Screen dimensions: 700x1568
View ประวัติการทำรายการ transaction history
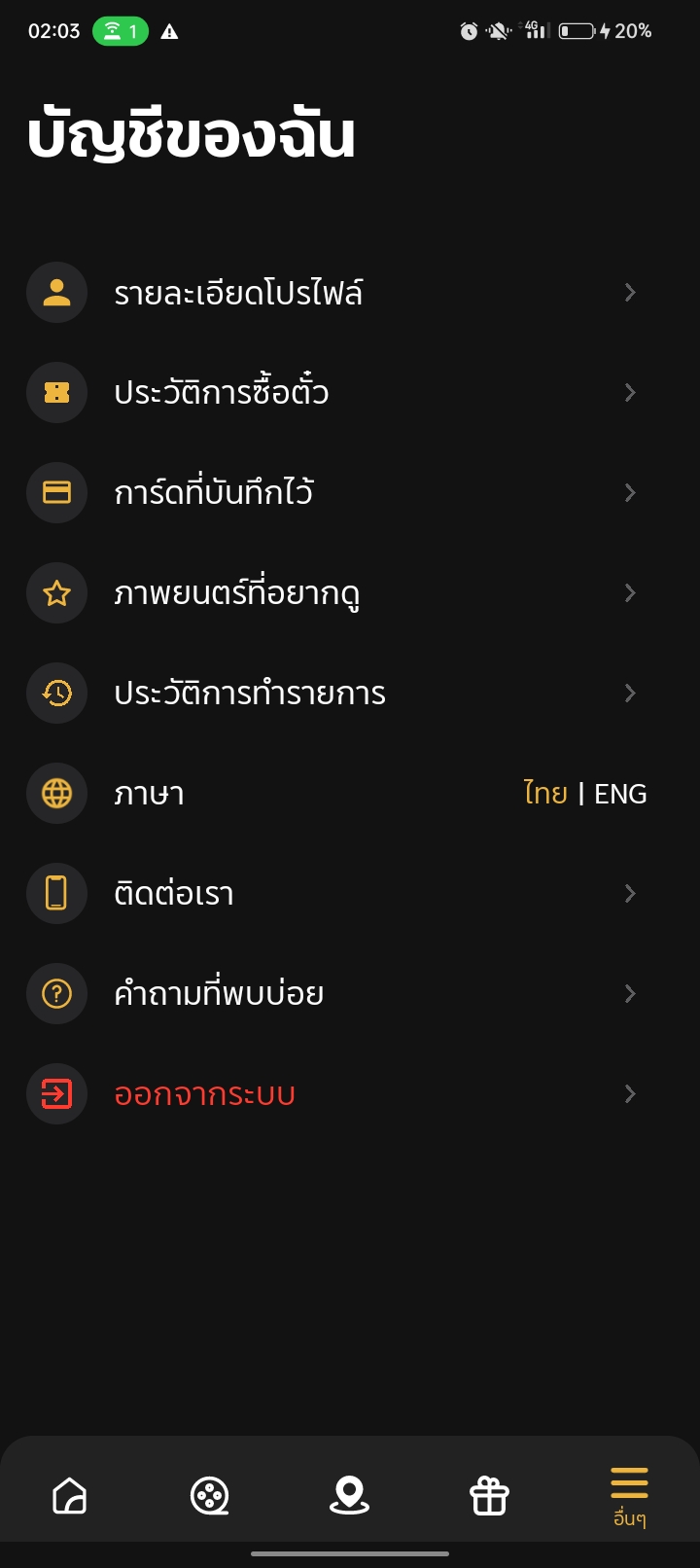(335, 694)
